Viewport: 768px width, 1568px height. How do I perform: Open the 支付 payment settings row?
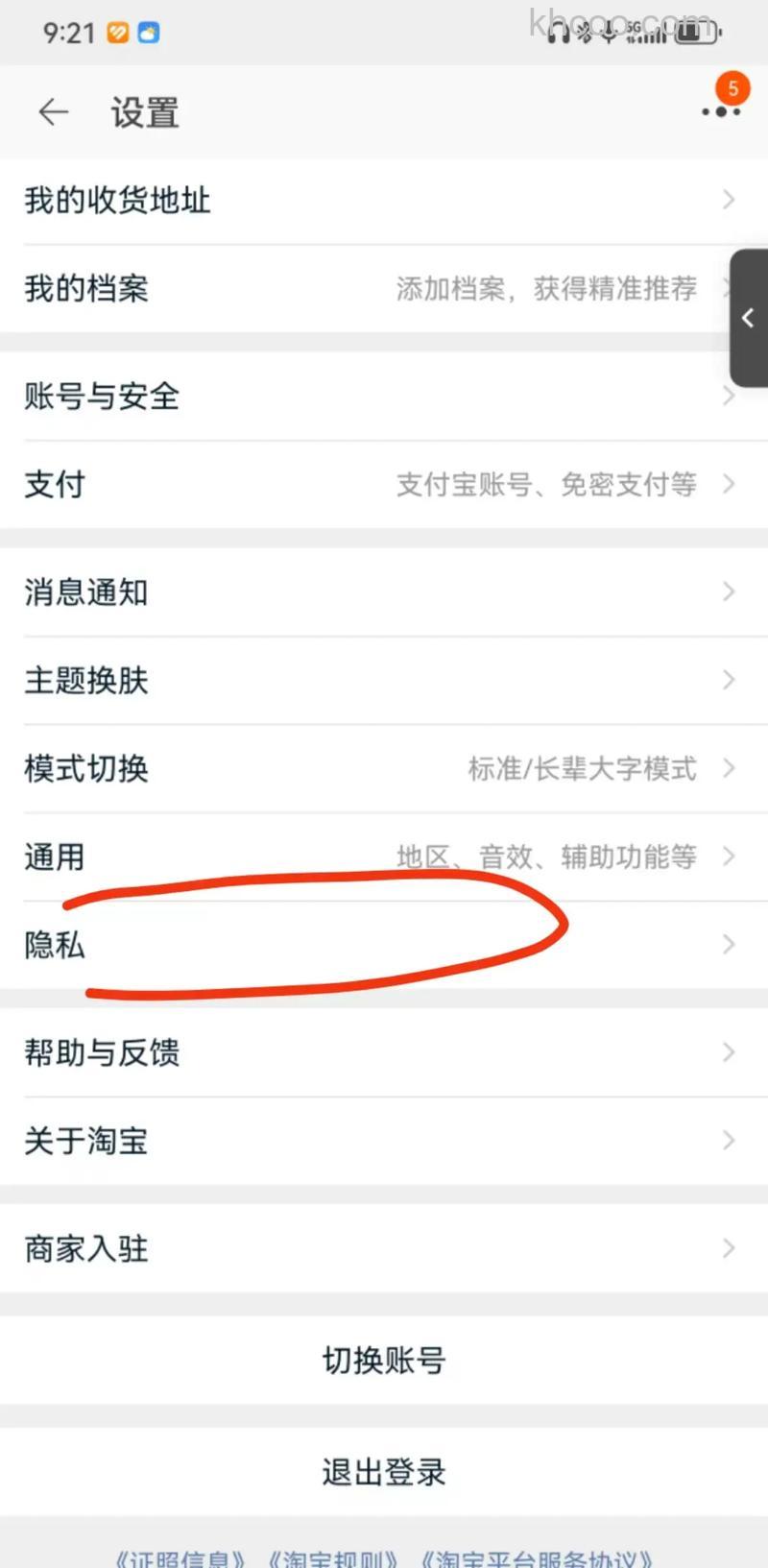(384, 485)
